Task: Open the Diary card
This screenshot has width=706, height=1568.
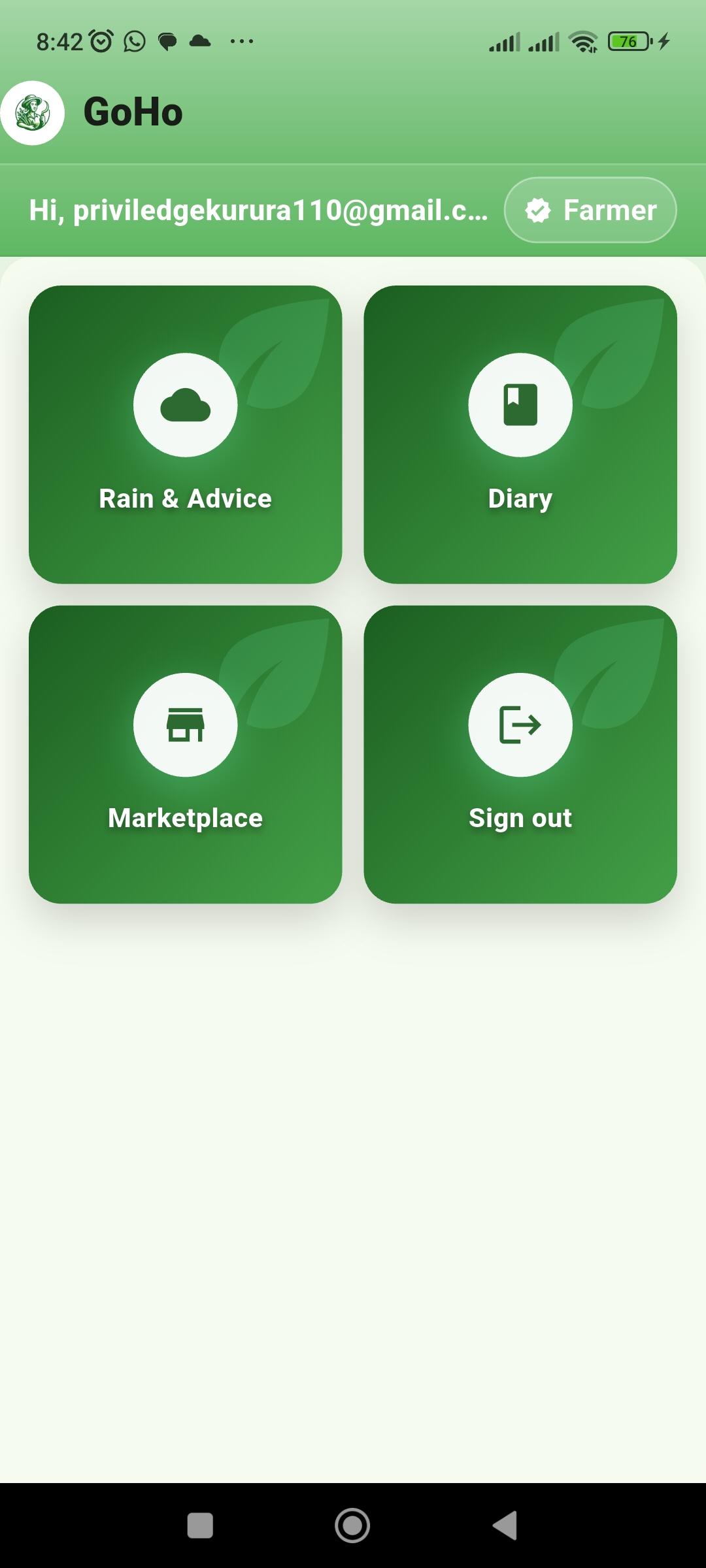Action: tap(520, 434)
